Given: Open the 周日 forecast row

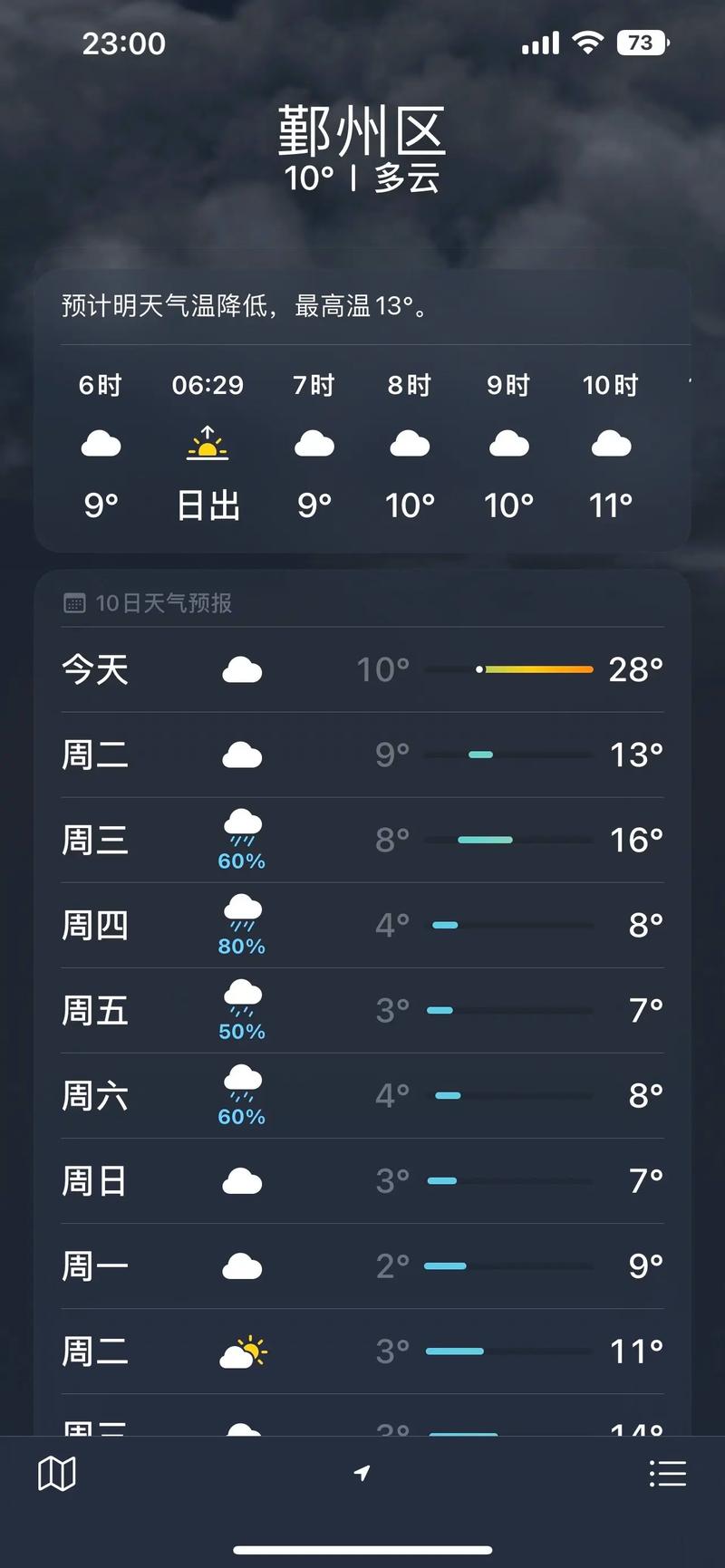Looking at the screenshot, I should click(362, 1181).
